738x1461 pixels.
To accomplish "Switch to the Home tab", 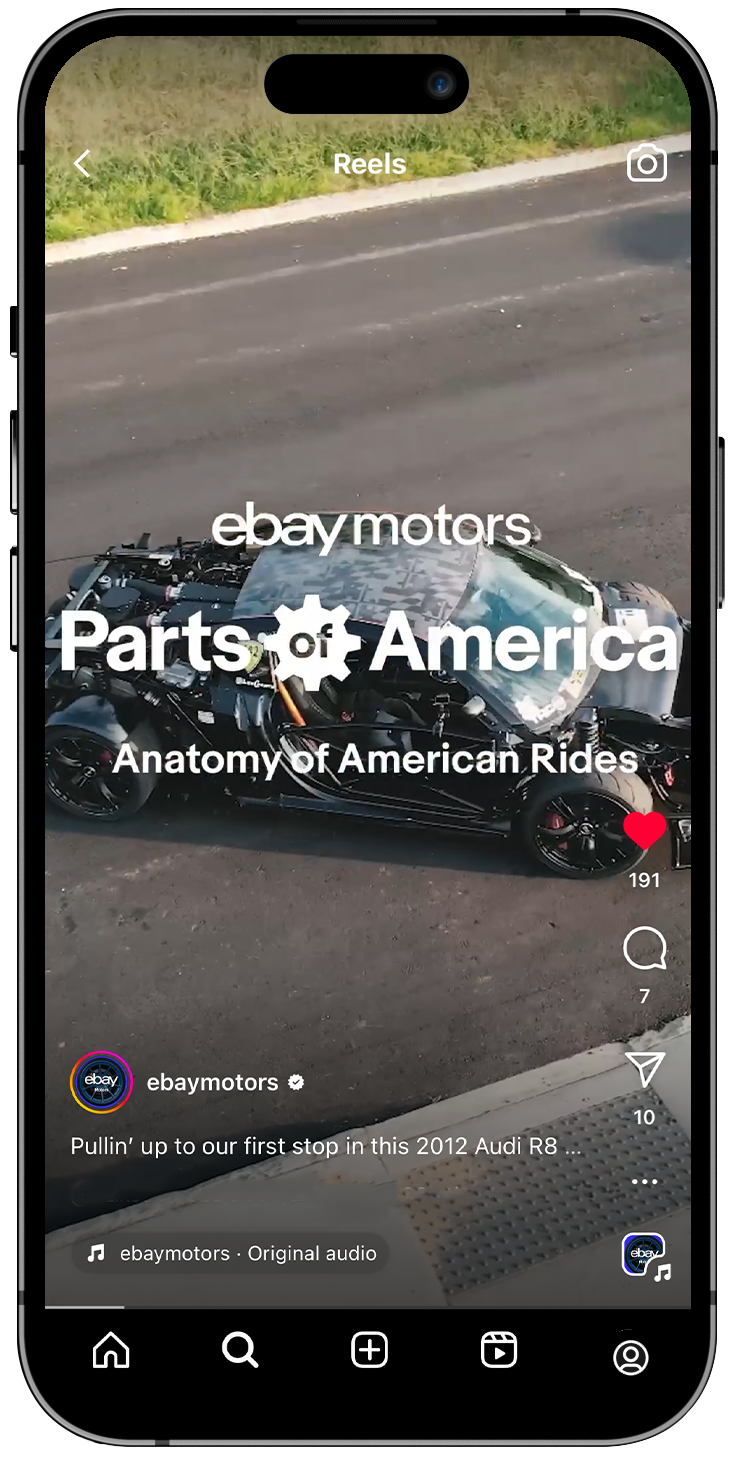I will coord(111,1352).
